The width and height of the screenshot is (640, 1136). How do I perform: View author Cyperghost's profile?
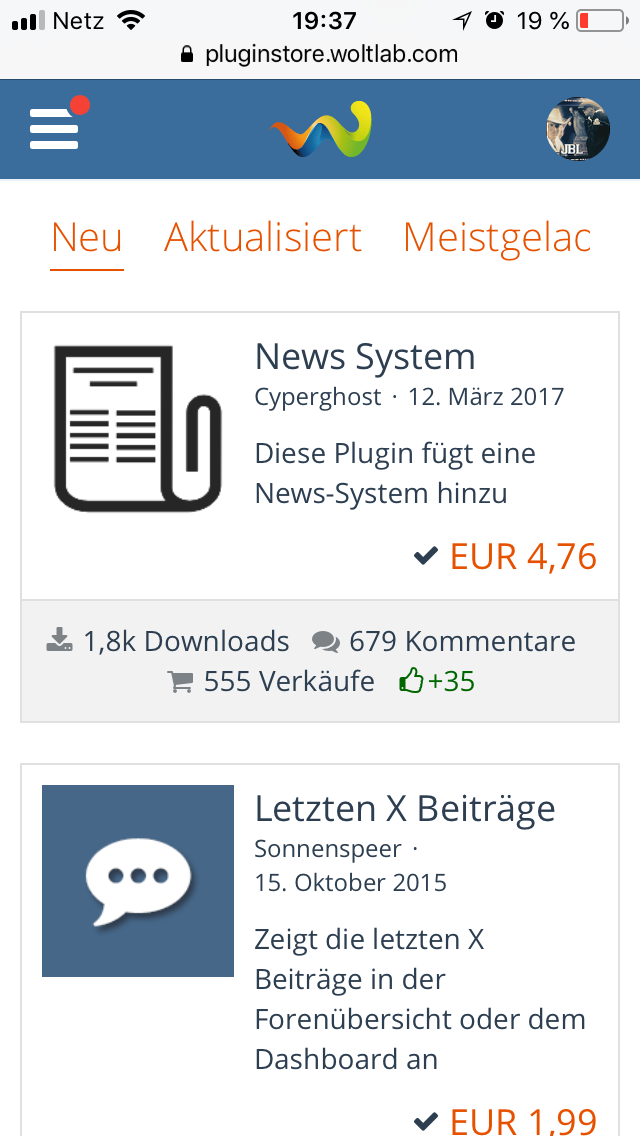[x=318, y=397]
